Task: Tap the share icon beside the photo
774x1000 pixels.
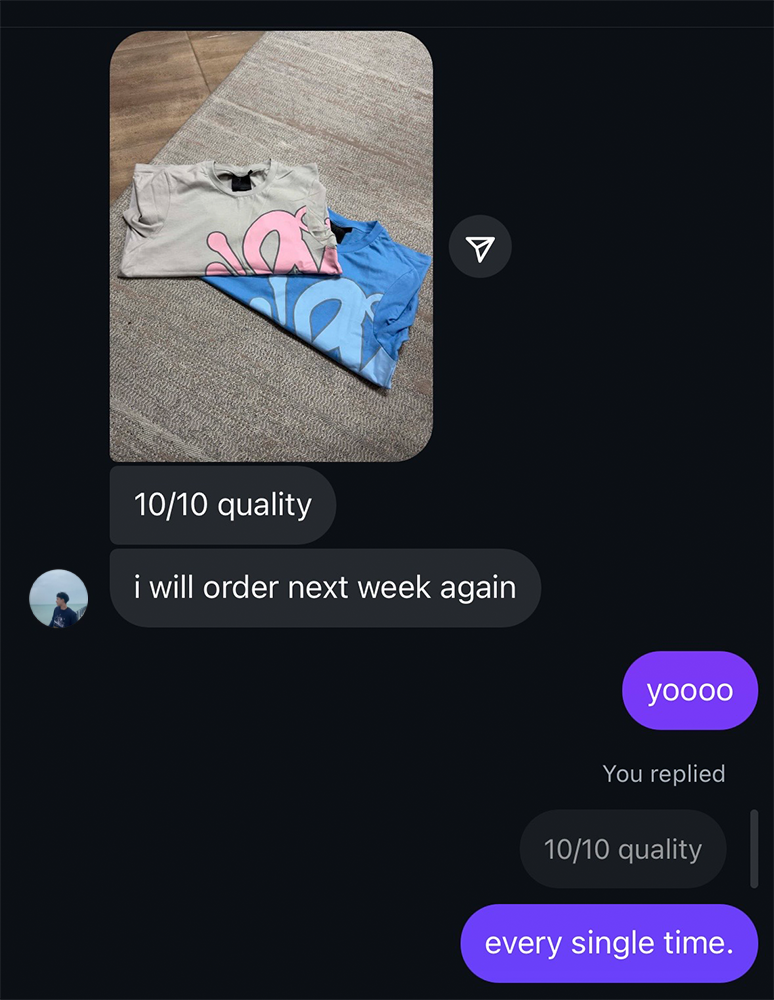Action: pyautogui.click(x=480, y=247)
